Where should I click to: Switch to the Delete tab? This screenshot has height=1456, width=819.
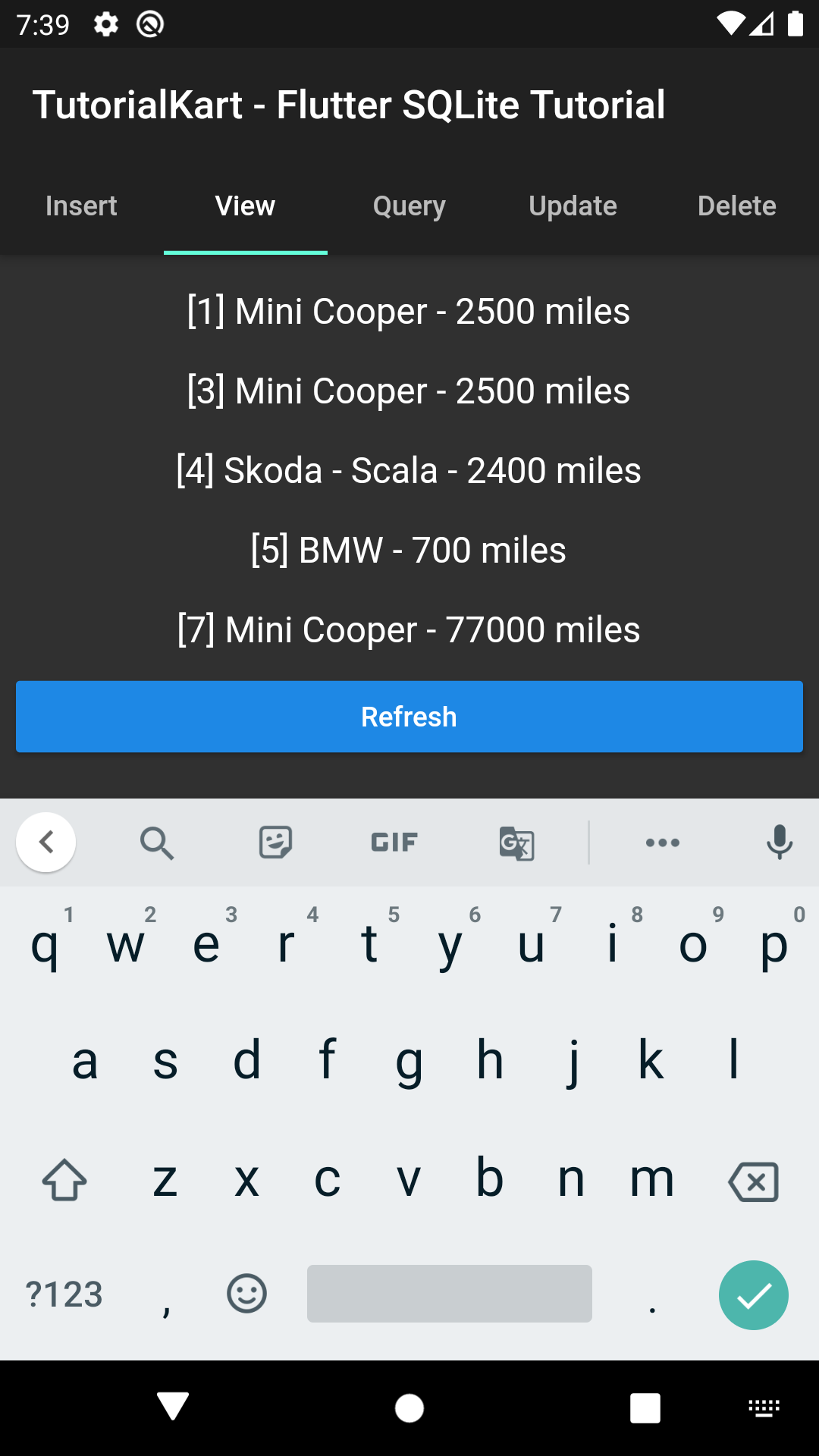coord(736,206)
